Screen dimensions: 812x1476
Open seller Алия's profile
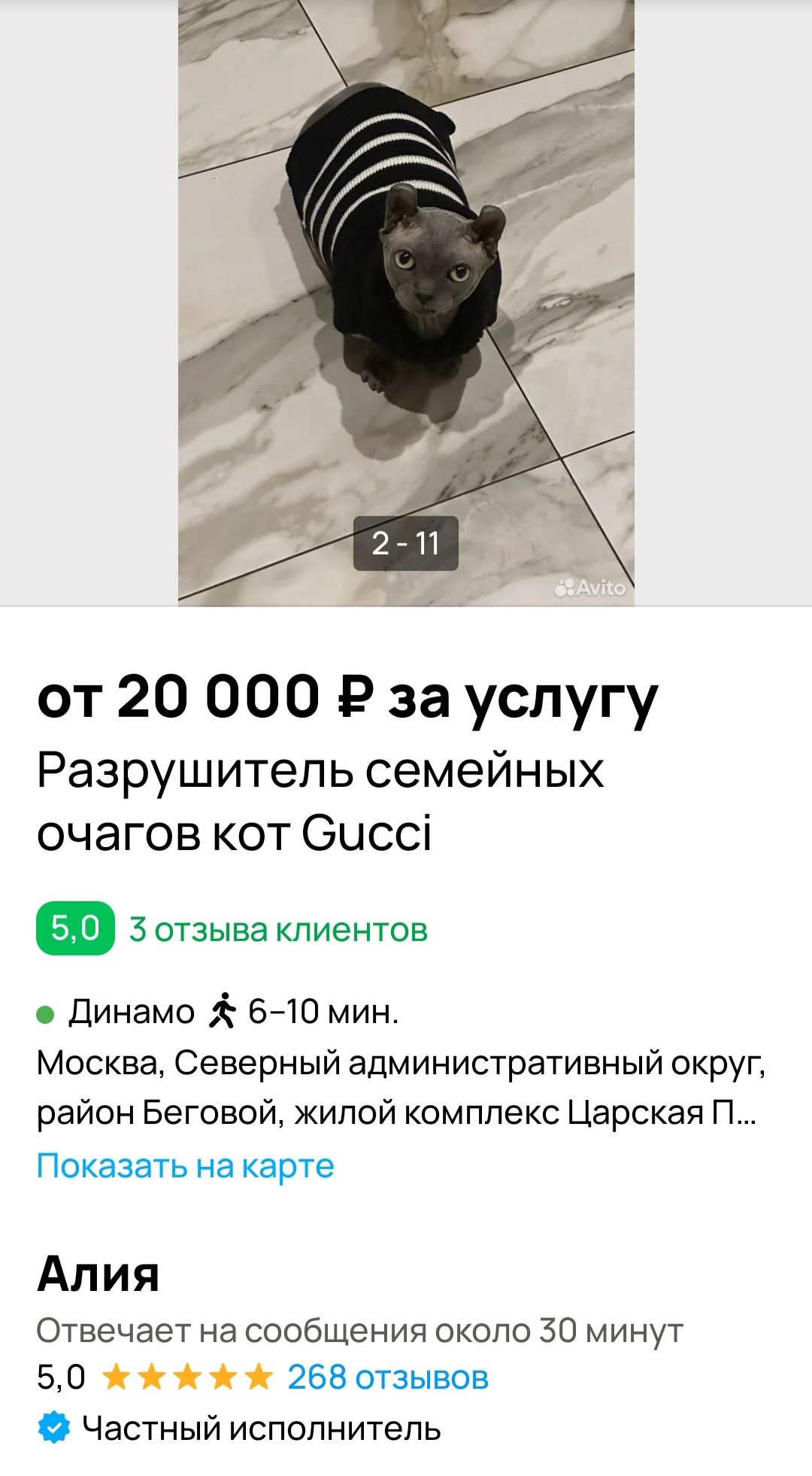coord(98,1274)
